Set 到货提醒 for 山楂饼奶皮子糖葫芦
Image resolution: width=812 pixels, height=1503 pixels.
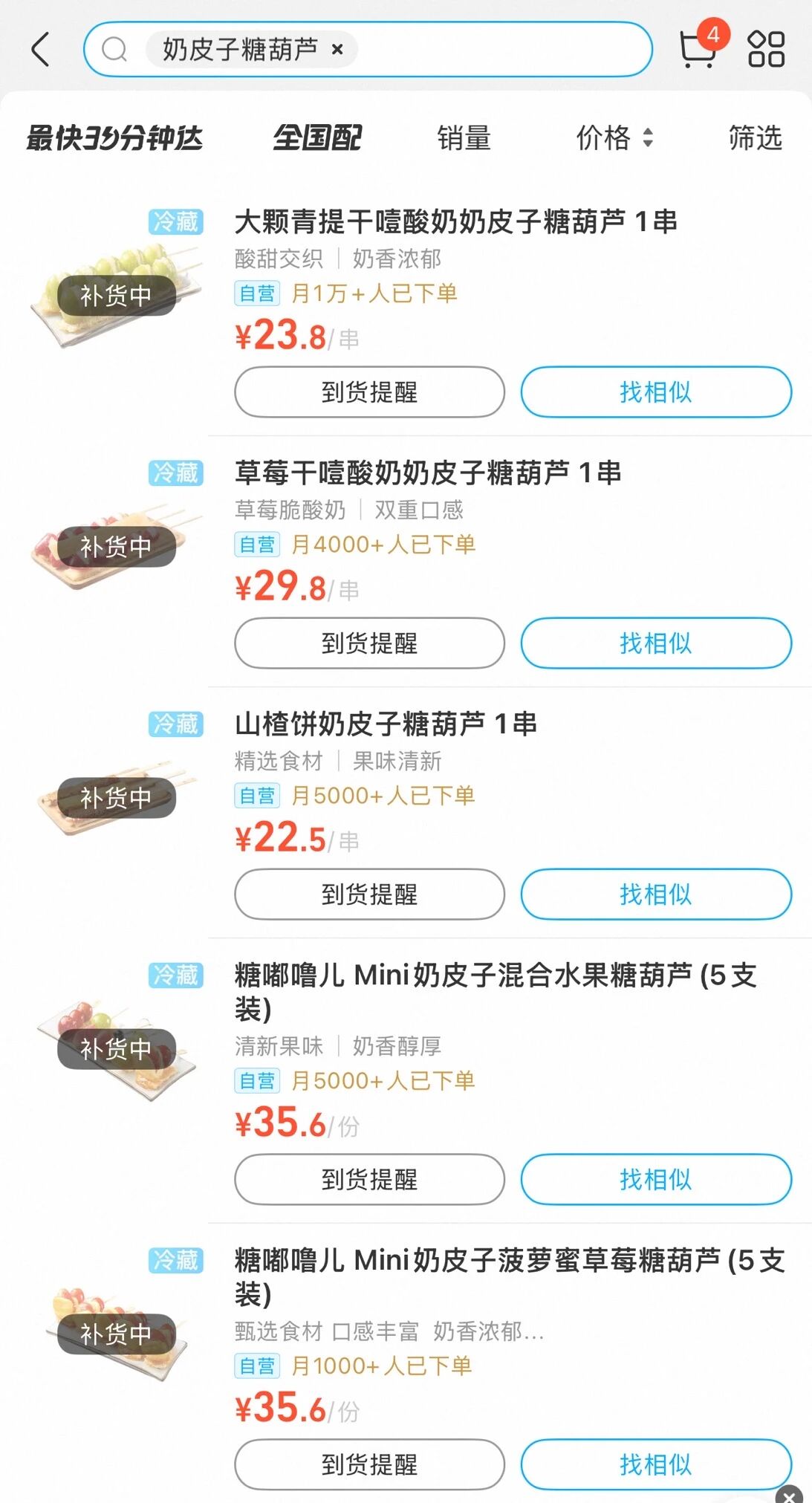pos(369,894)
